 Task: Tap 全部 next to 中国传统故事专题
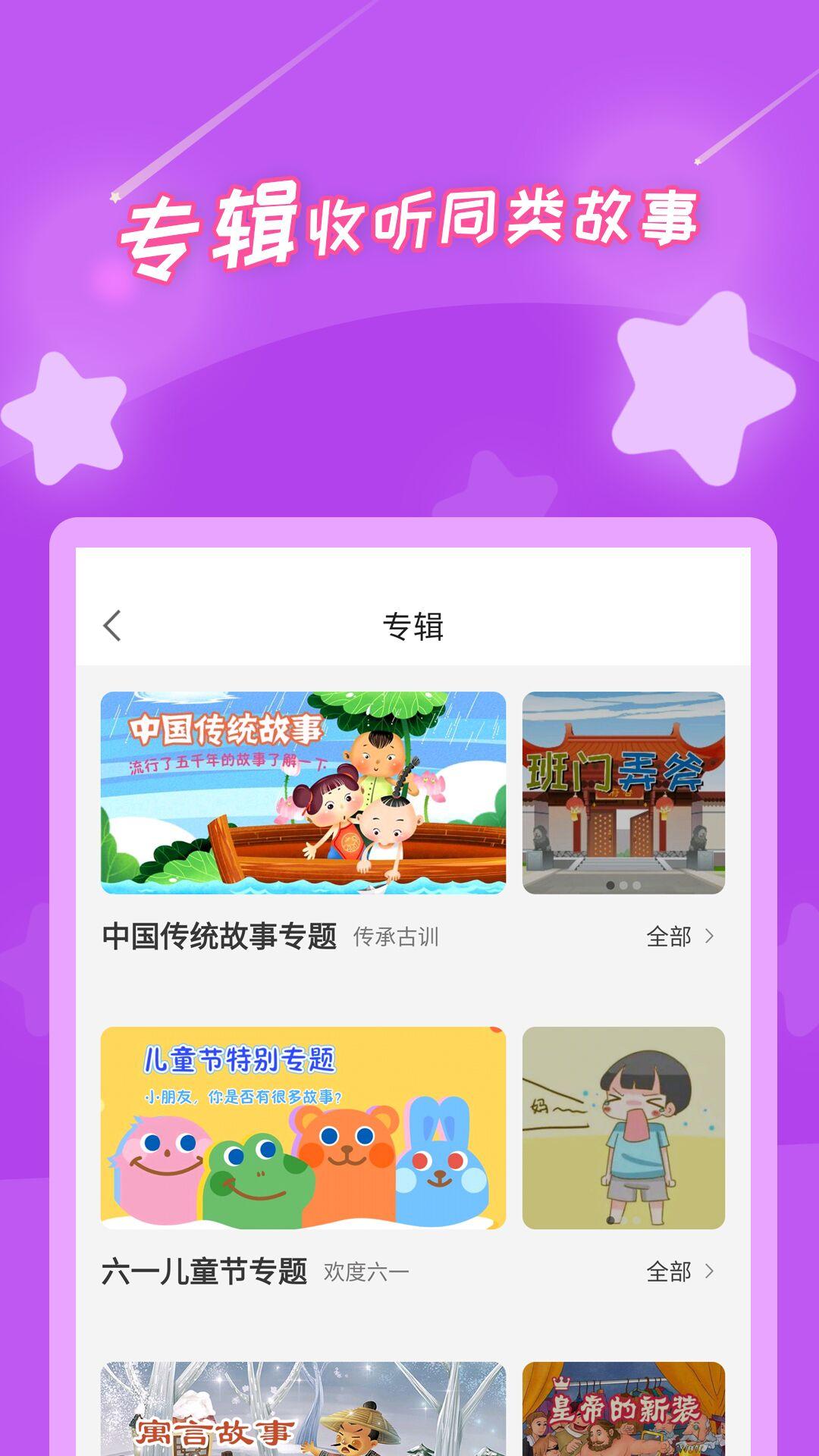[666, 938]
